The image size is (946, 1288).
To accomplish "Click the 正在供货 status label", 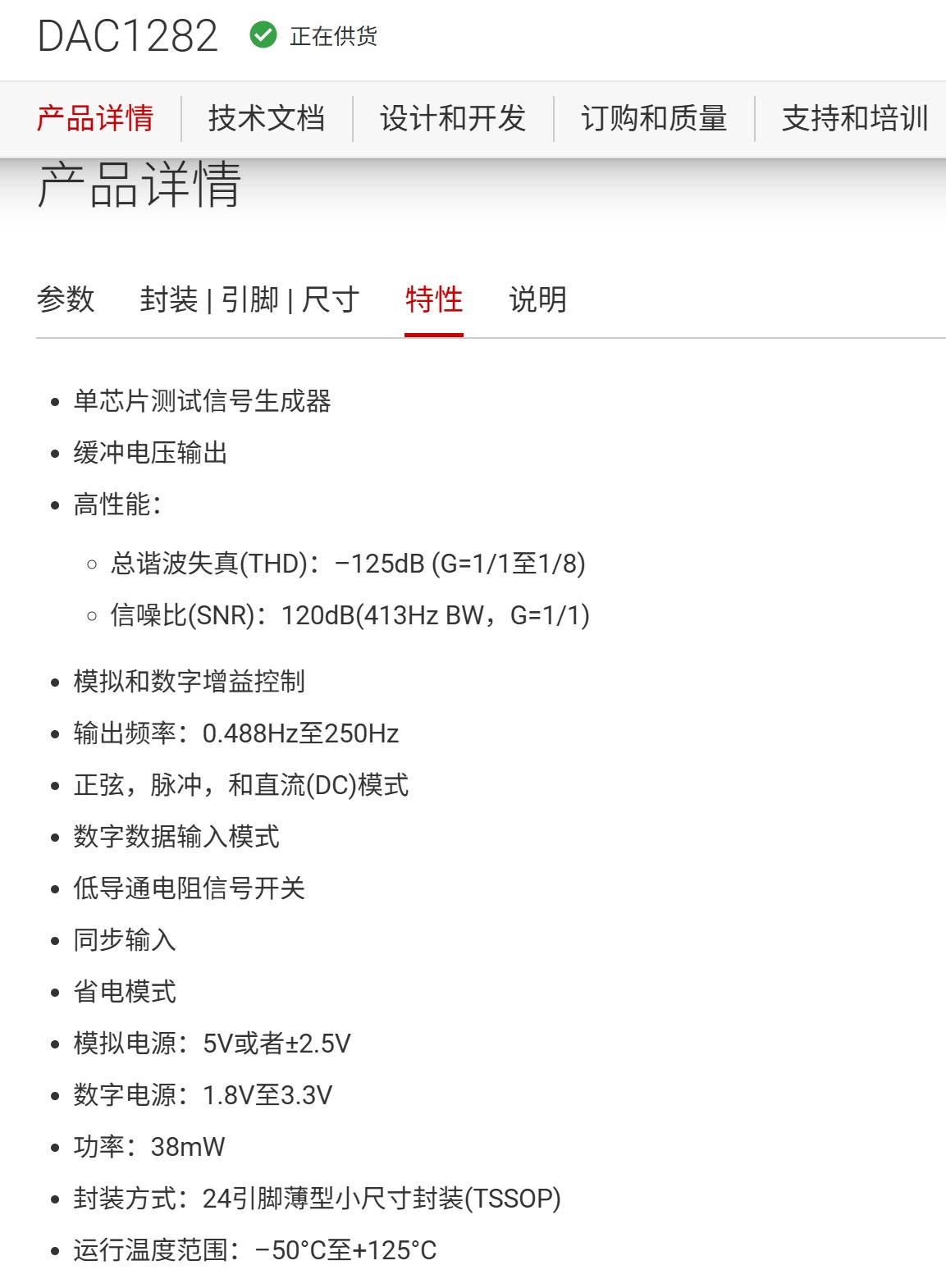I will coord(333,36).
